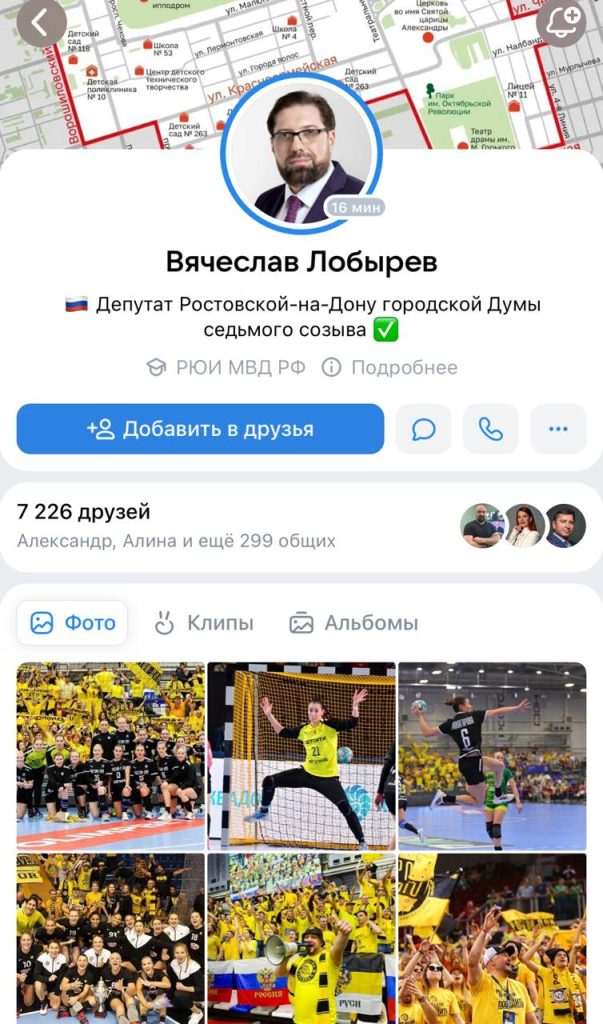Image resolution: width=603 pixels, height=1024 pixels.
Task: Open the photo of cheering fans with flags
Action: pyautogui.click(x=492, y=937)
